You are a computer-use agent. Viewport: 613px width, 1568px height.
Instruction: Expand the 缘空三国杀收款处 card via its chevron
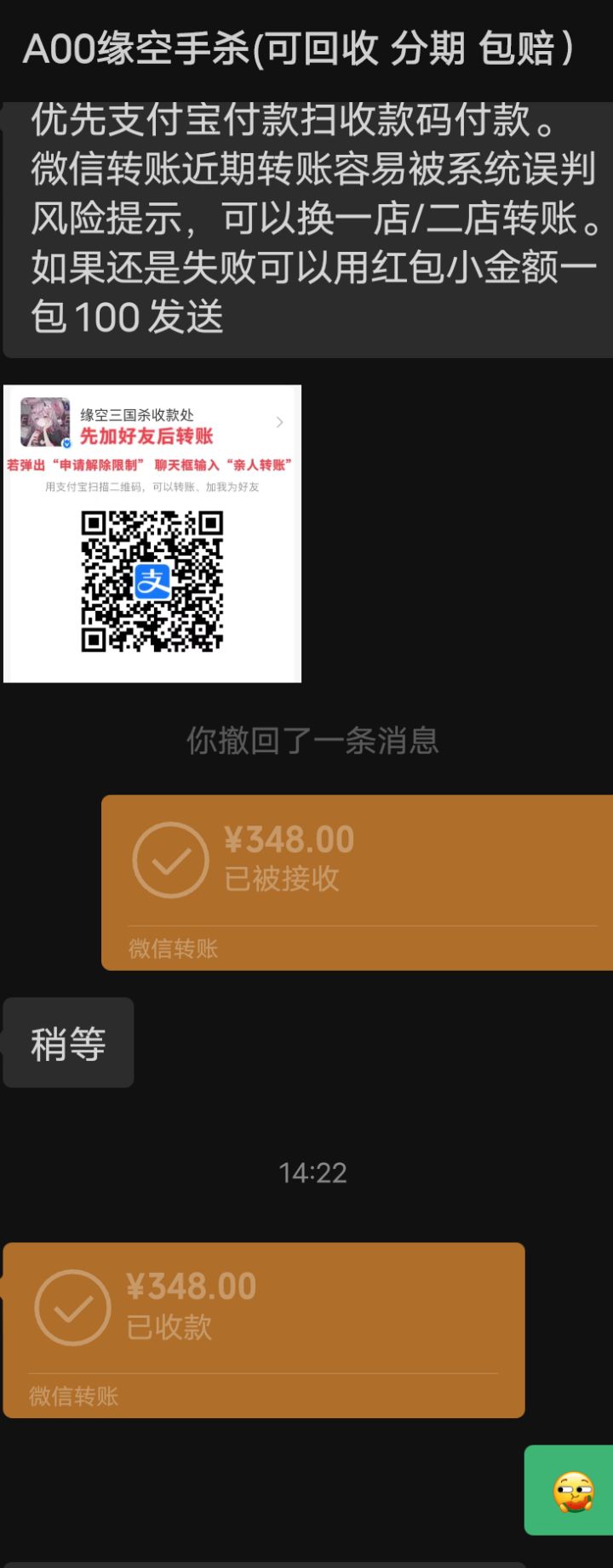281,422
